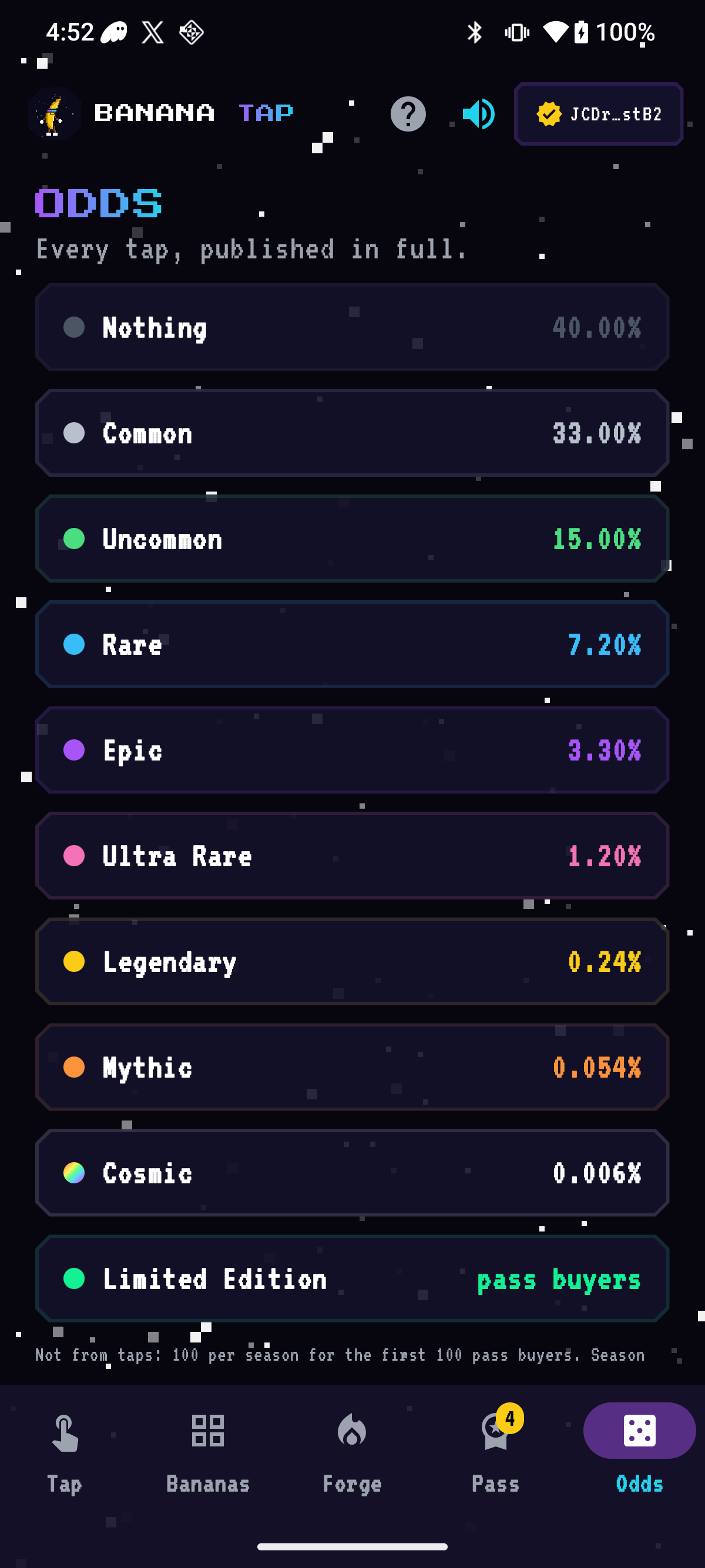Mute the game sound
The height and width of the screenshot is (1568, 705).
click(x=479, y=114)
